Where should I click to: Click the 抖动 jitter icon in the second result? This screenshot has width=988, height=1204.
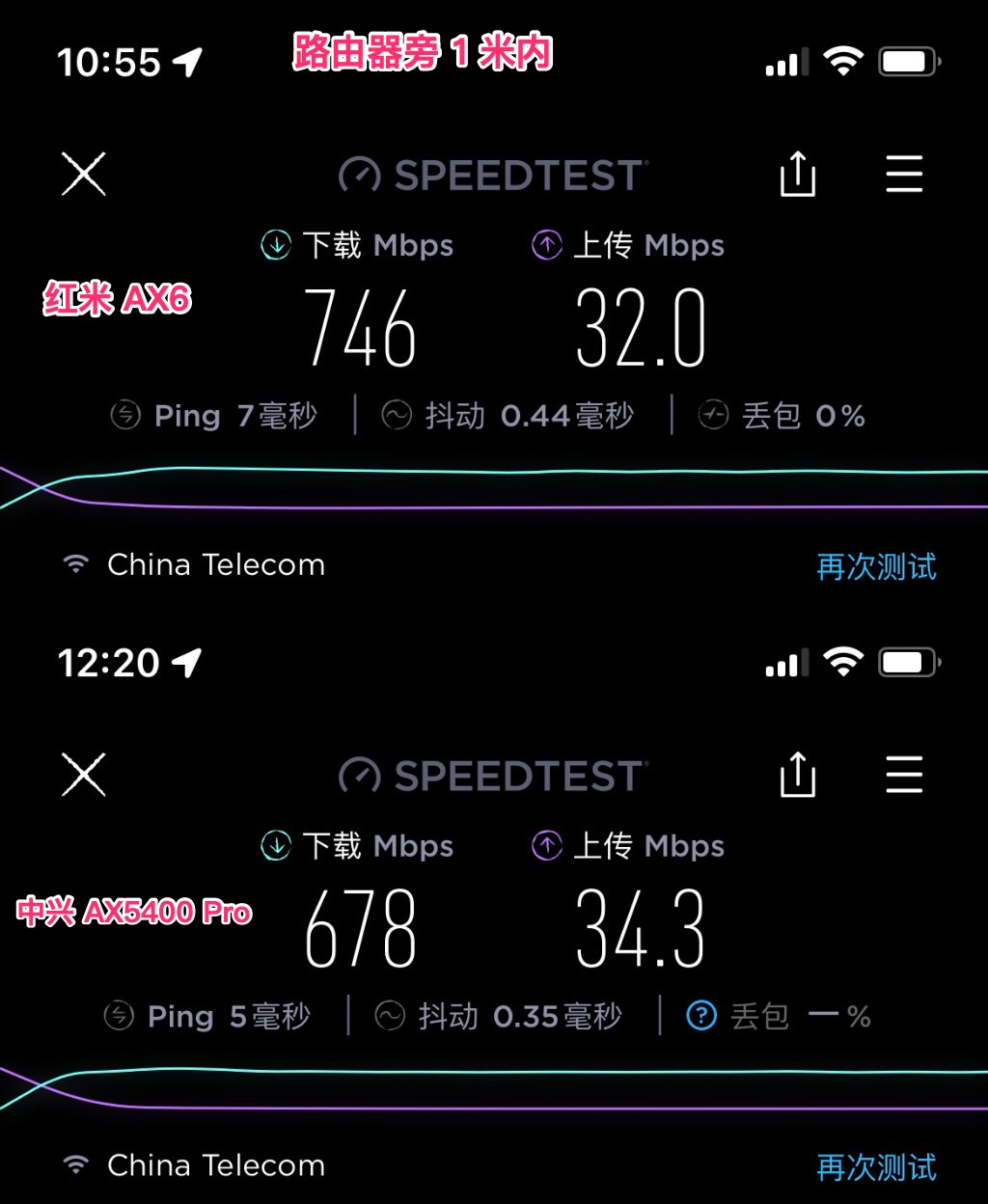[390, 1015]
